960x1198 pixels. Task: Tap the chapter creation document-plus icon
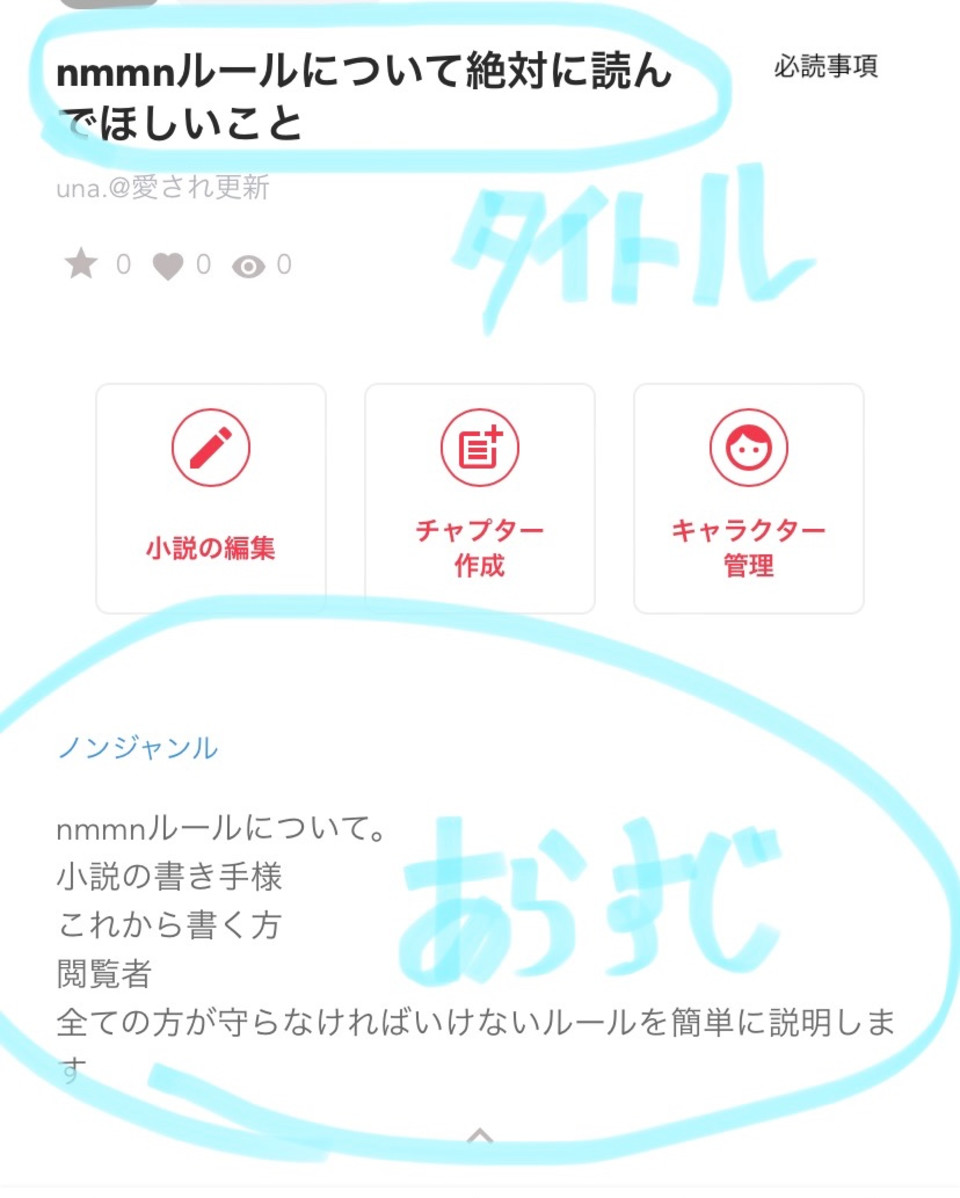(478, 448)
